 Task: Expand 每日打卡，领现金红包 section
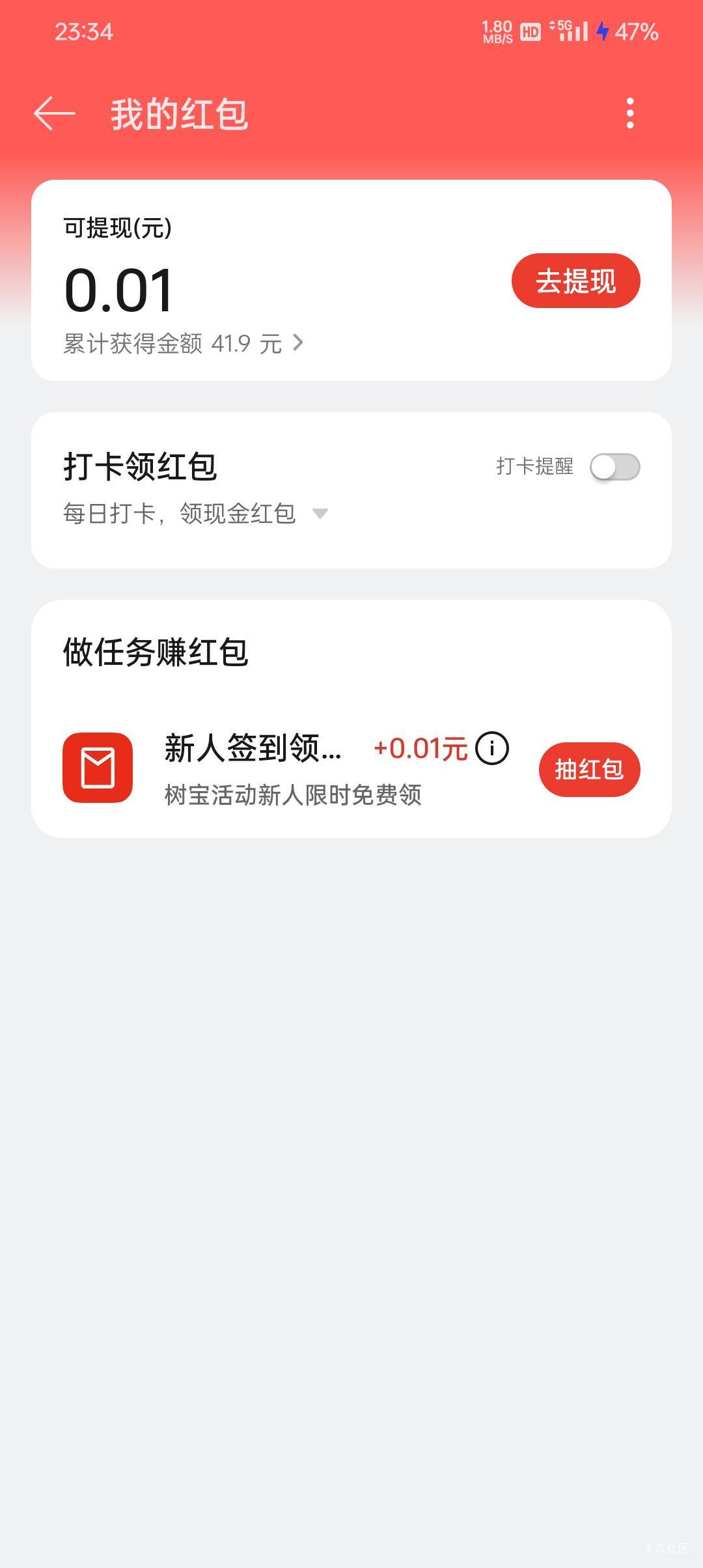point(320,514)
